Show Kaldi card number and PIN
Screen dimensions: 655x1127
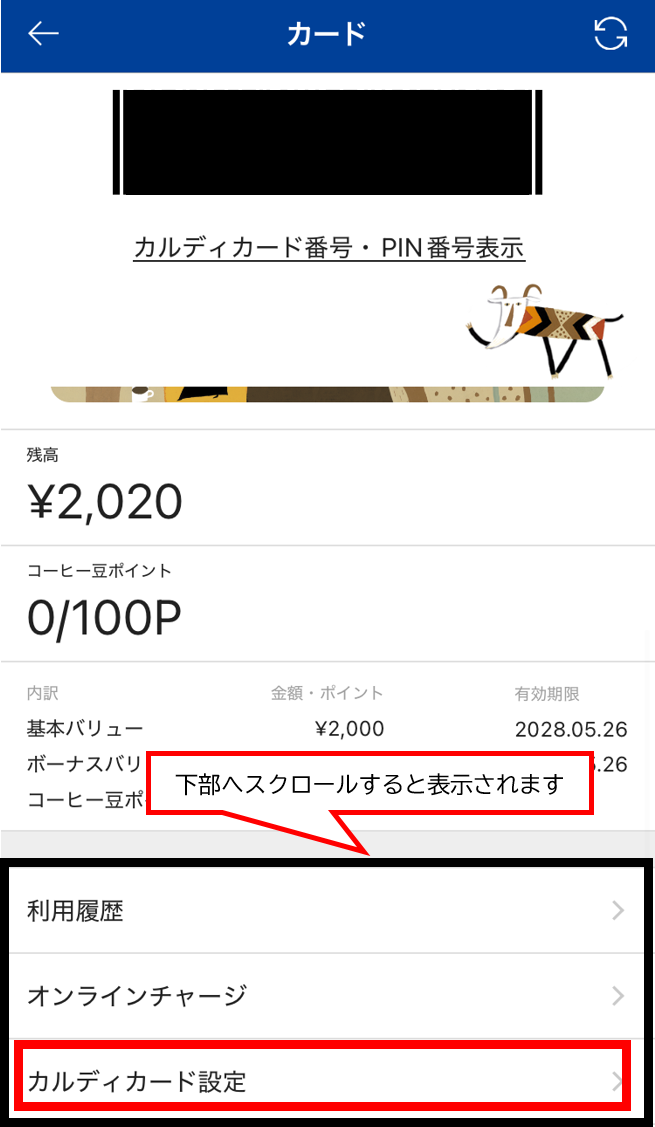click(x=329, y=248)
